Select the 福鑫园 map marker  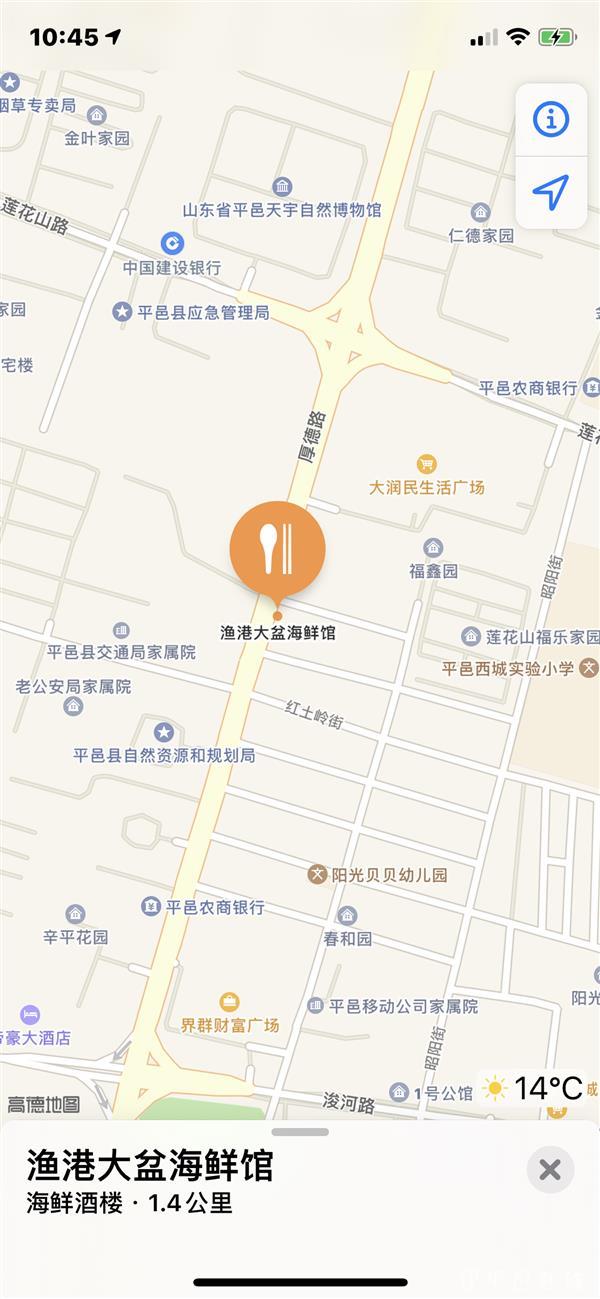[433, 548]
